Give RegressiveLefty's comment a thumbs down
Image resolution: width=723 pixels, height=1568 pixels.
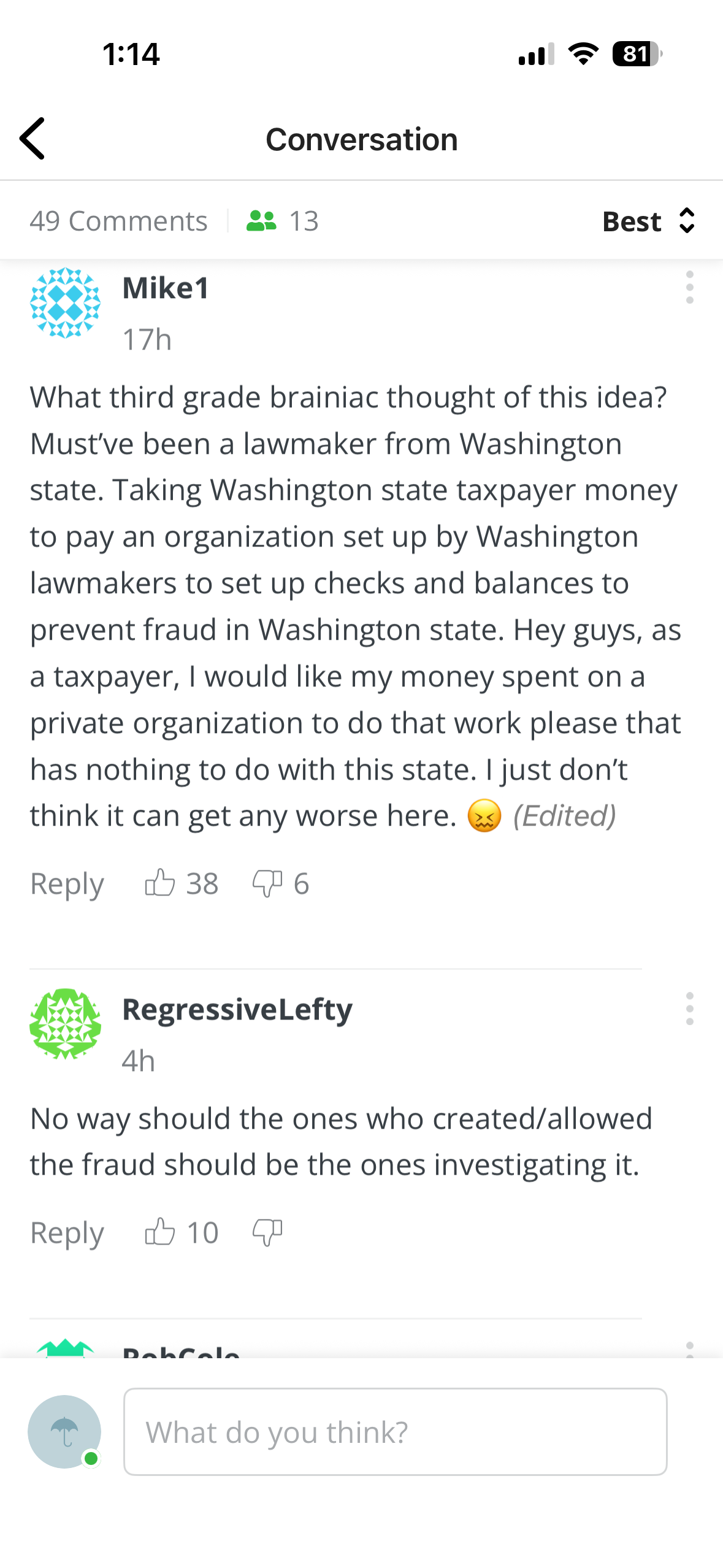pyautogui.click(x=267, y=1232)
